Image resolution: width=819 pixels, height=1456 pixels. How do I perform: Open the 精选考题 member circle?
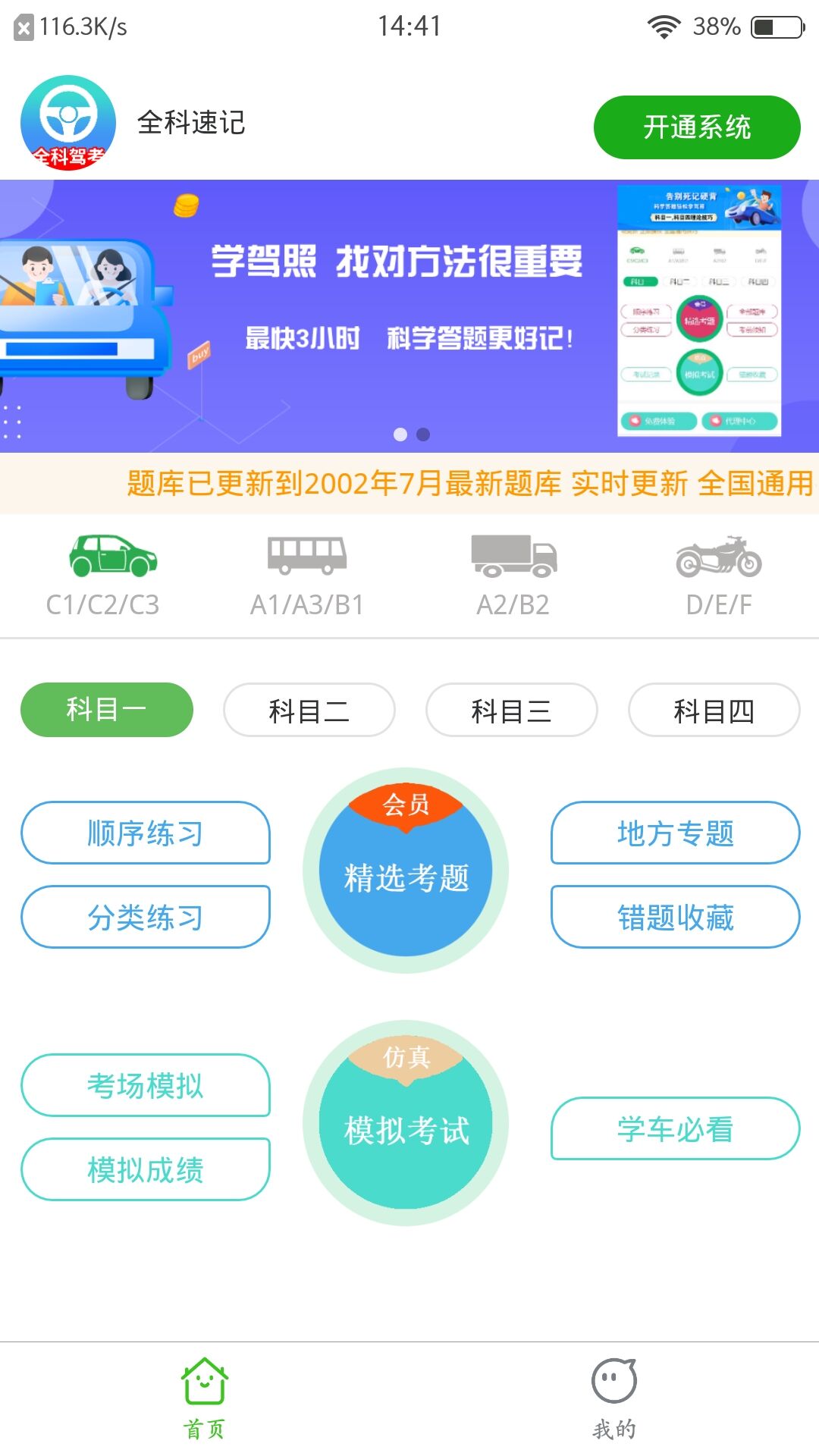point(408,872)
